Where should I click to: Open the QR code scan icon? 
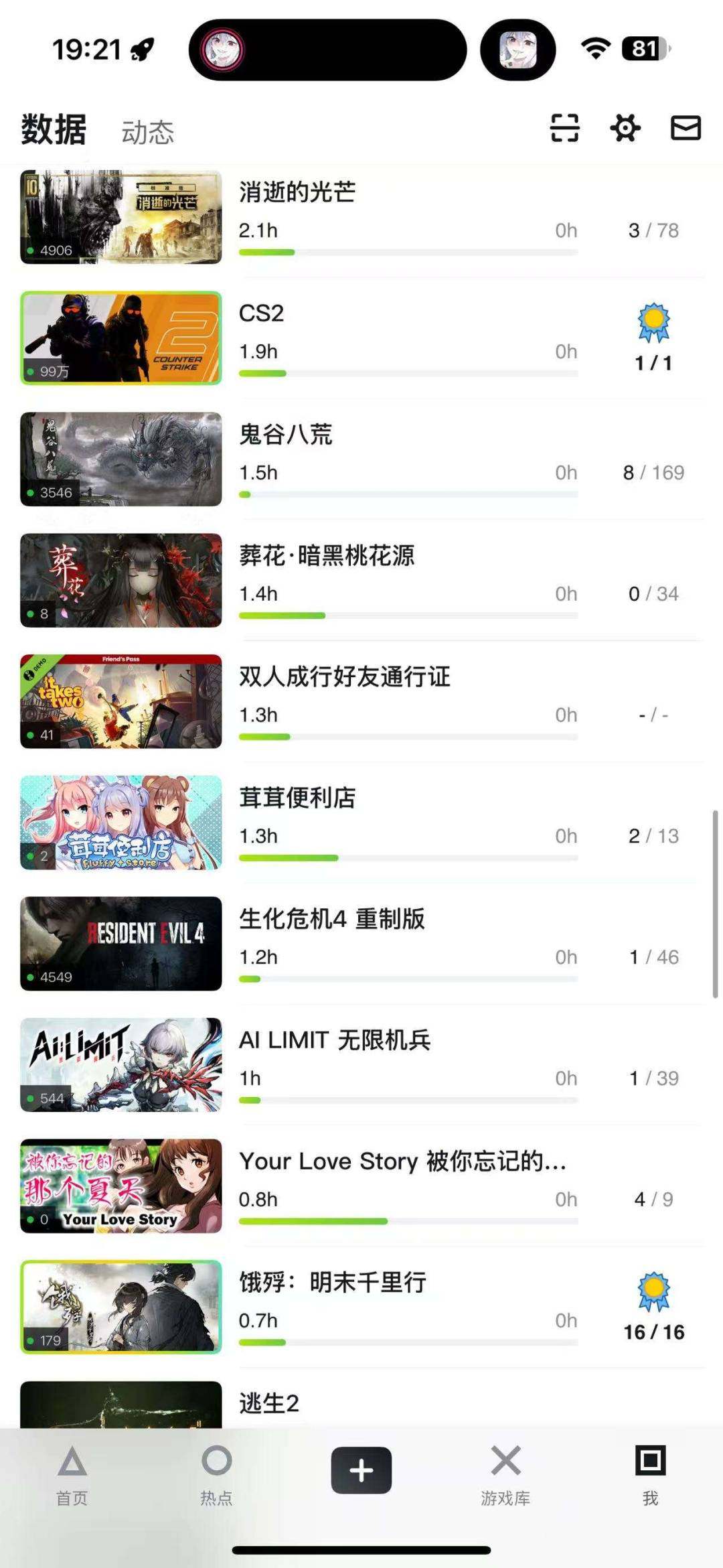(x=564, y=128)
